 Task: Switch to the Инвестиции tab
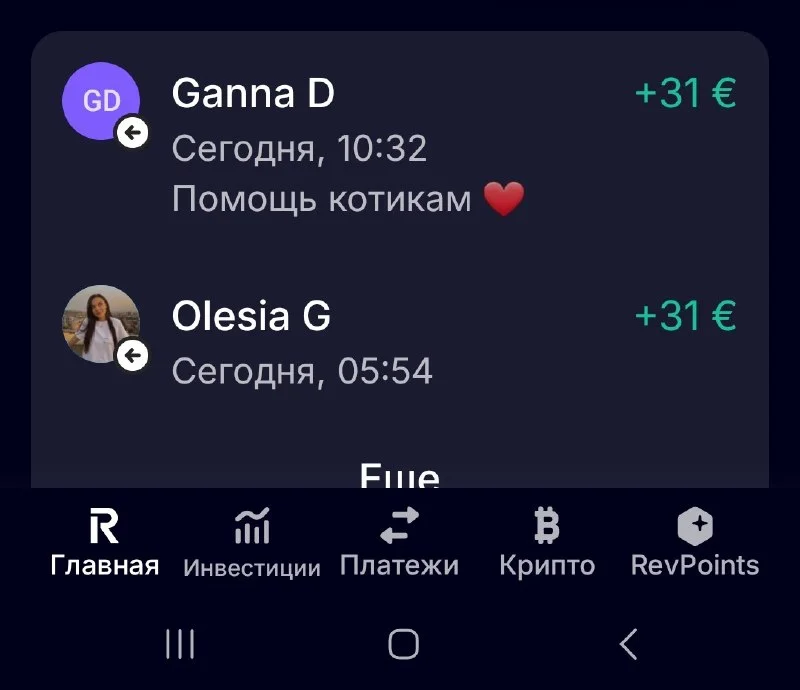pos(252,543)
